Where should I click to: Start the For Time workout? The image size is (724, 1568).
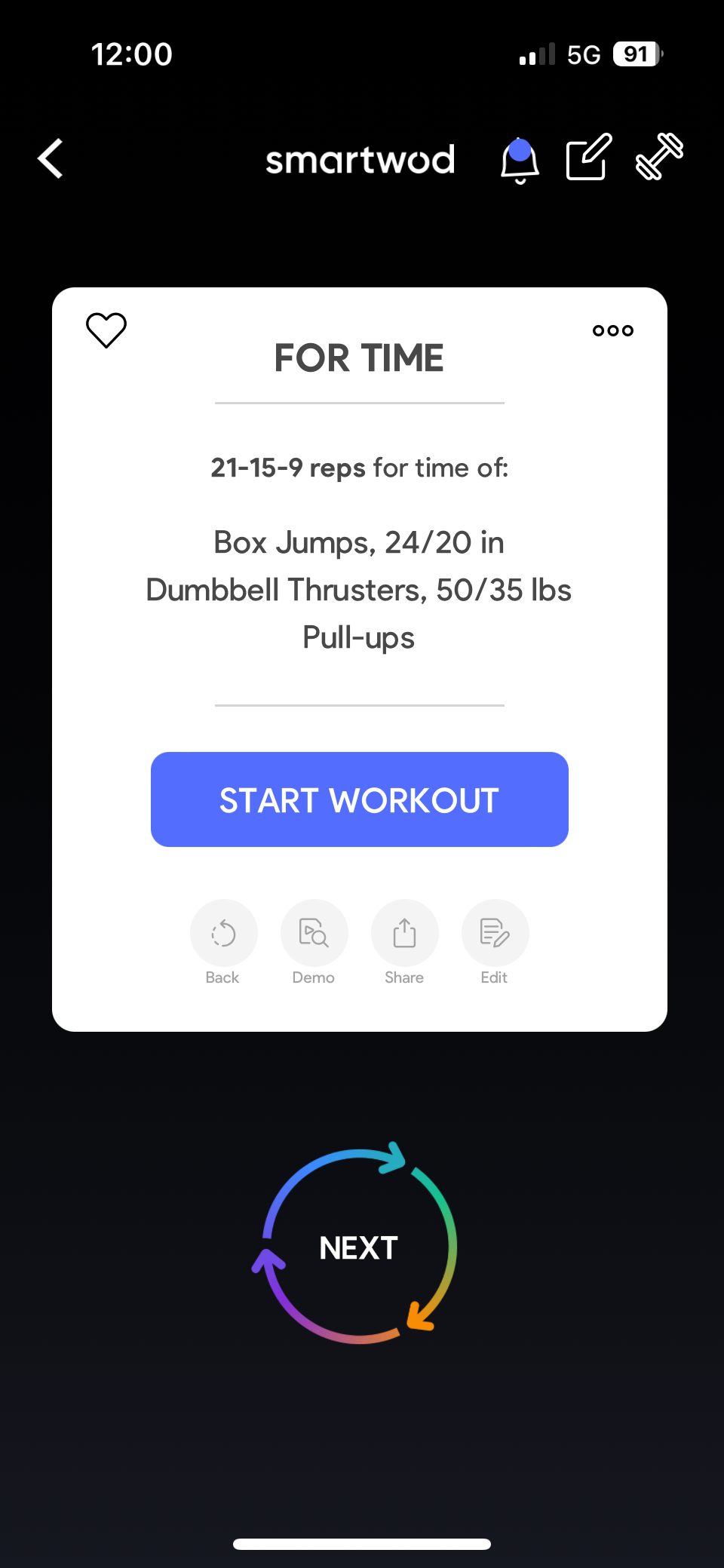(359, 799)
